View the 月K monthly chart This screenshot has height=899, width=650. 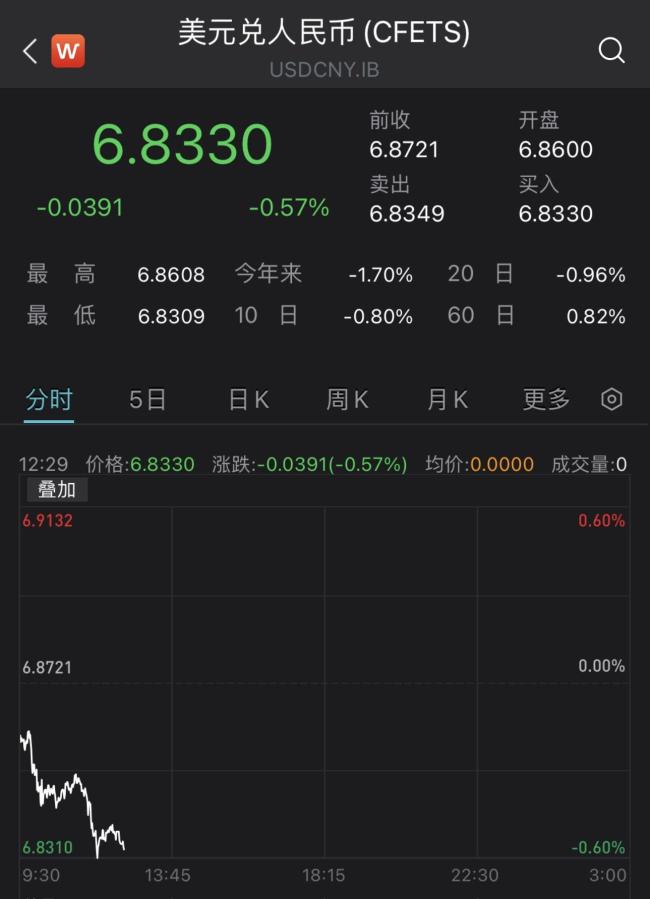(447, 400)
